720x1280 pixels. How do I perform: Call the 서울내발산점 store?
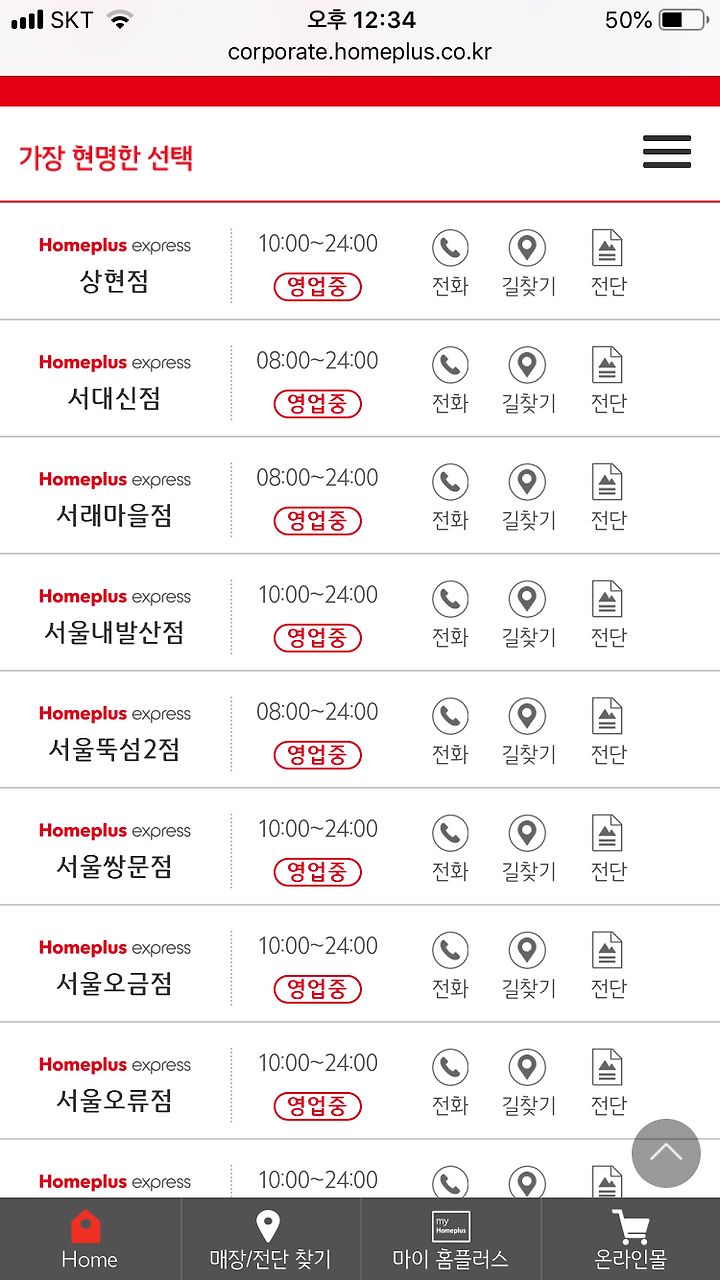pyautogui.click(x=450, y=614)
